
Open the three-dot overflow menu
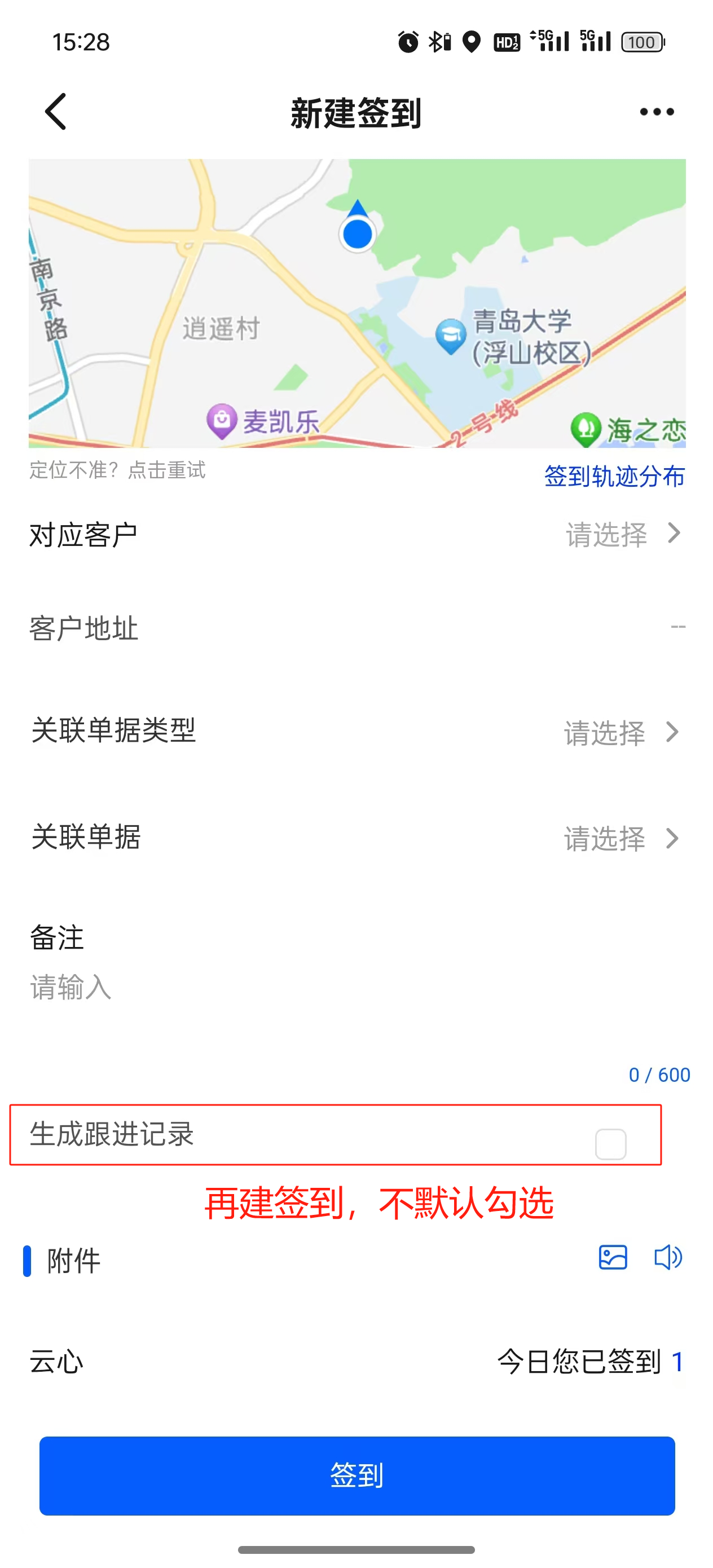(x=657, y=111)
